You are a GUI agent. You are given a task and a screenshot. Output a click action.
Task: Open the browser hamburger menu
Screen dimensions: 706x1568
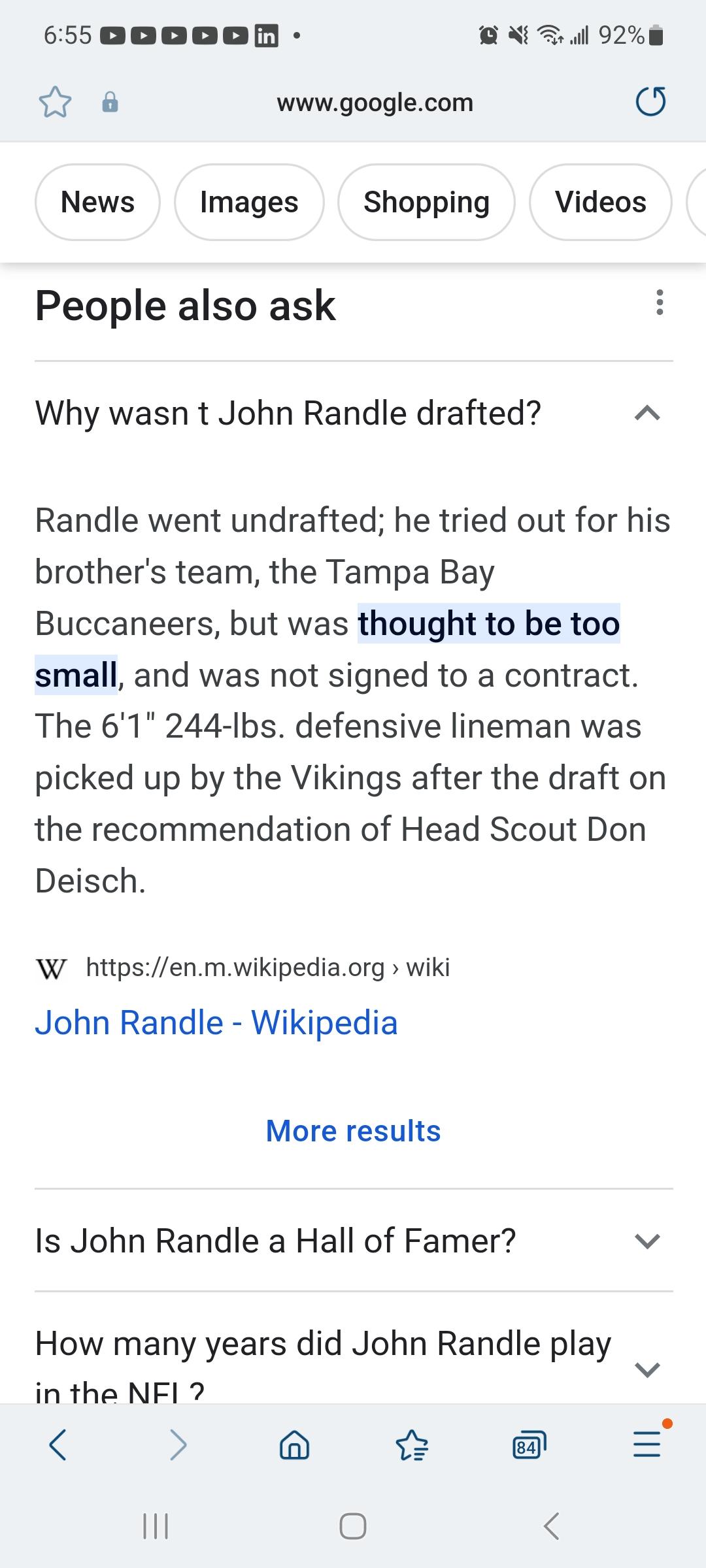click(x=647, y=1445)
